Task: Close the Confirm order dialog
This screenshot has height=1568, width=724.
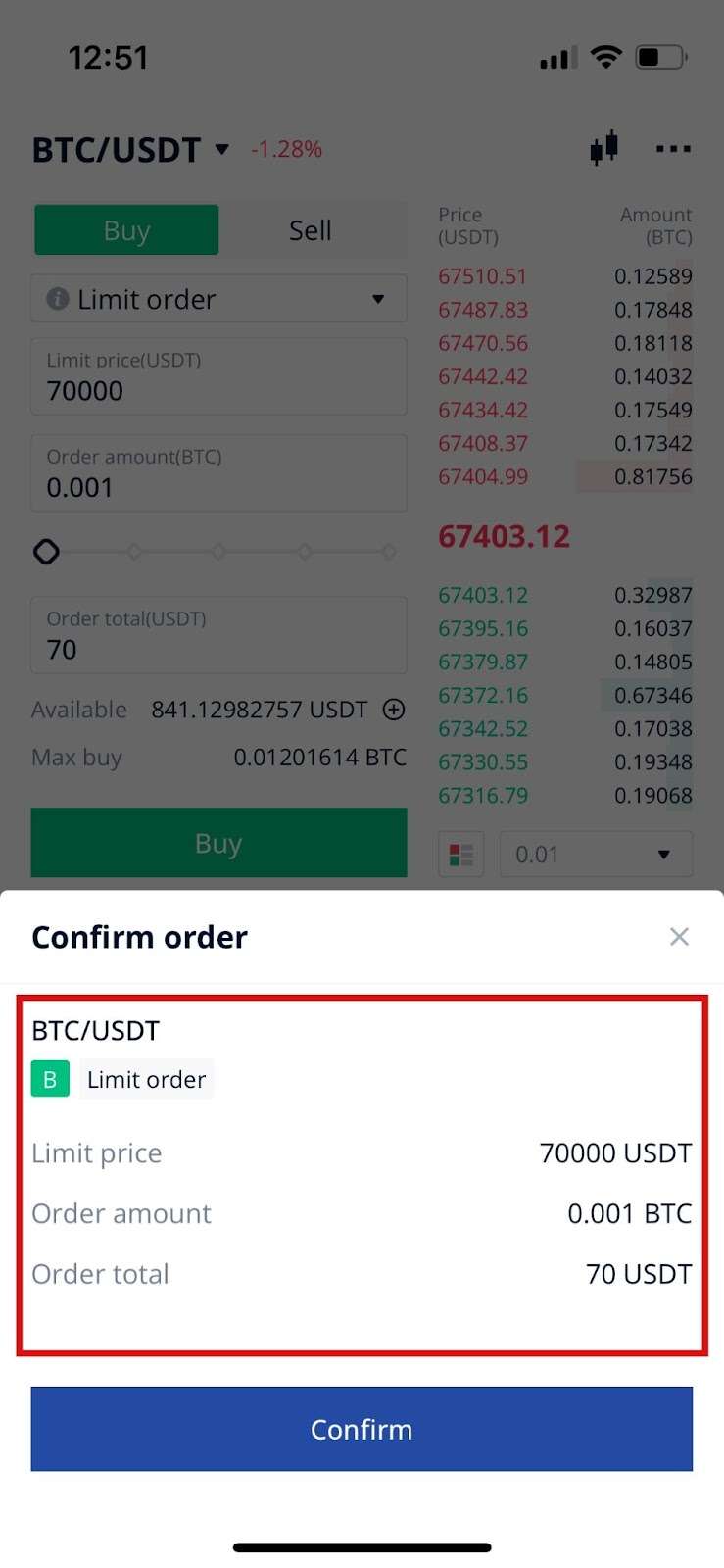Action: [x=679, y=937]
